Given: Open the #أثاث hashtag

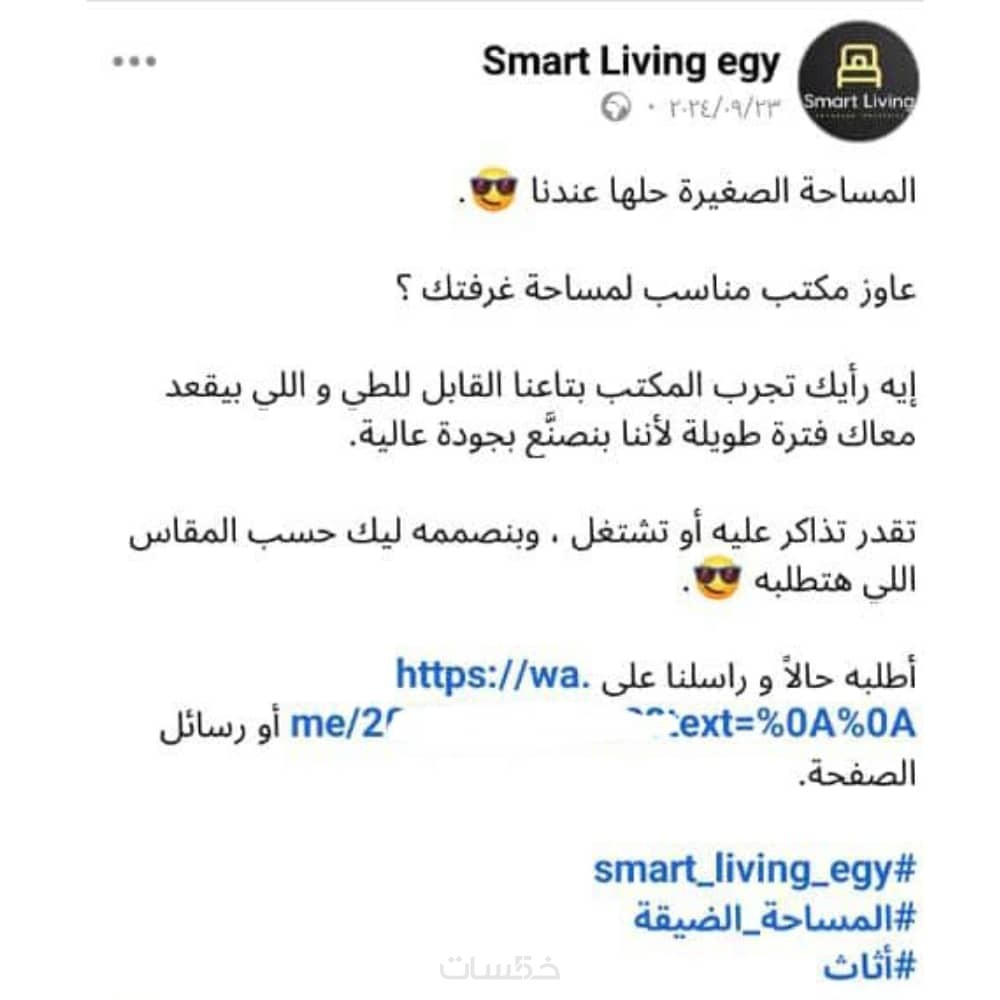Looking at the screenshot, I should 869,965.
